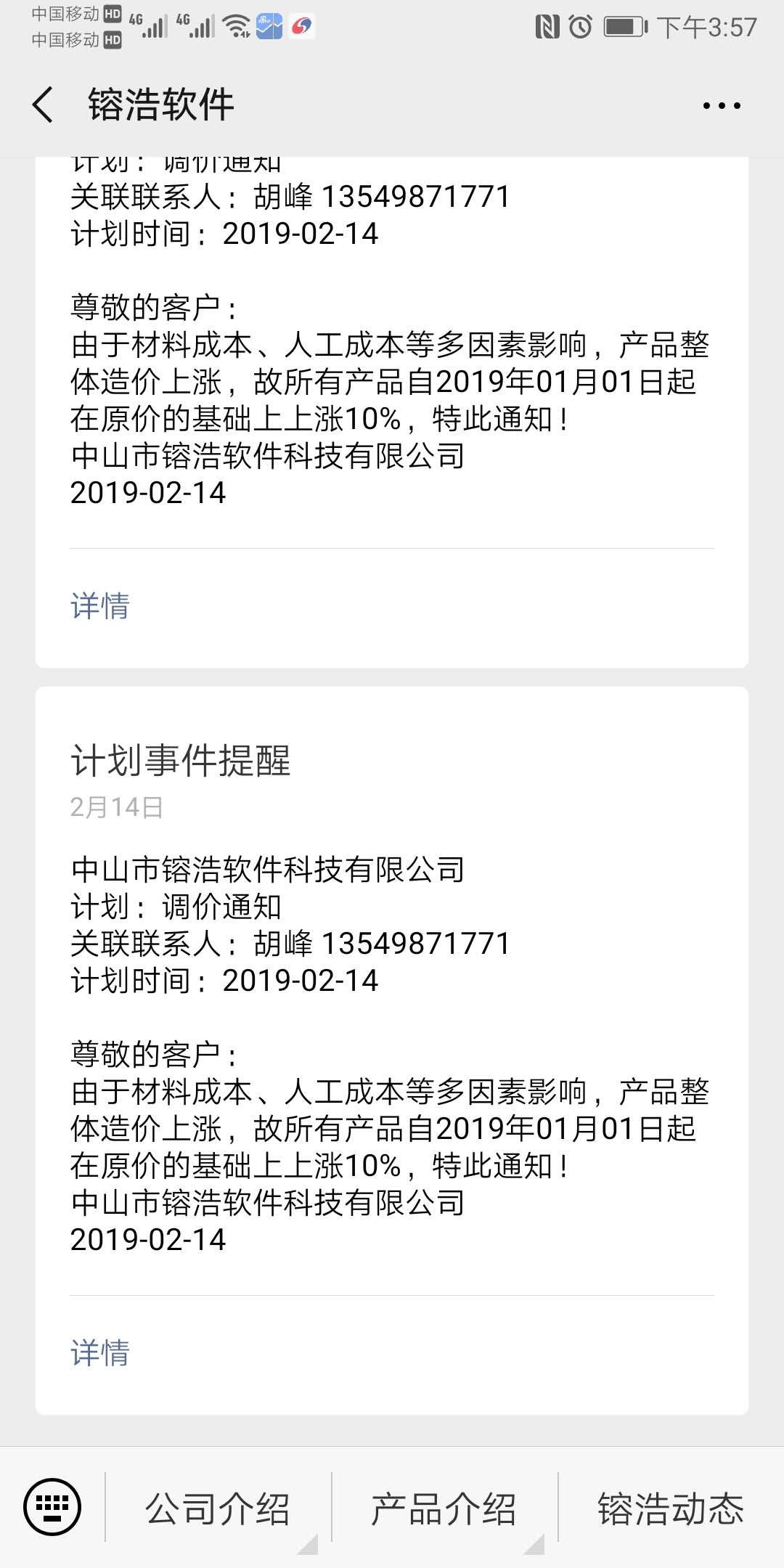Open 详情 of the upper notification card
The image size is (784, 1568).
(100, 606)
